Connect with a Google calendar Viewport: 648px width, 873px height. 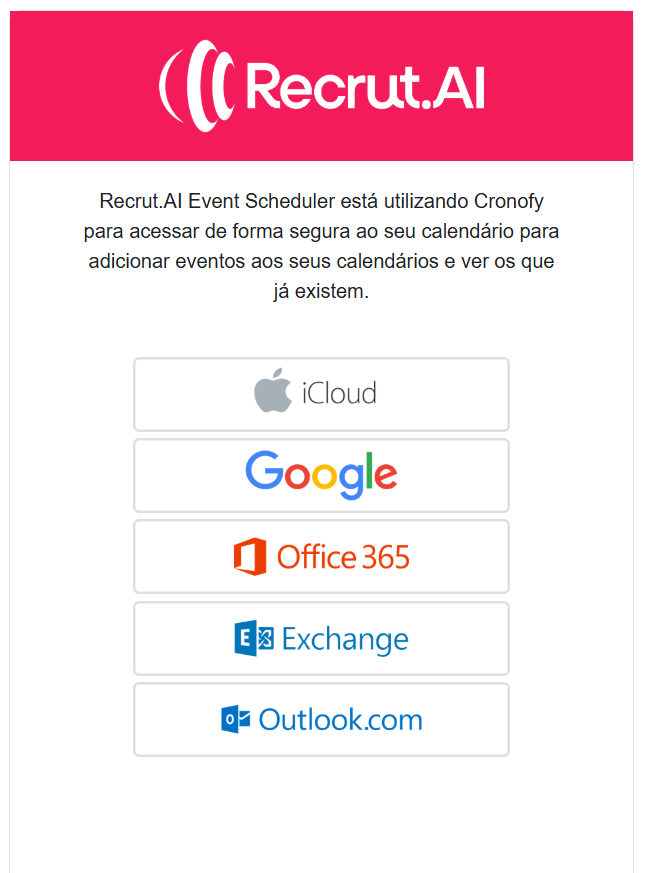[321, 475]
